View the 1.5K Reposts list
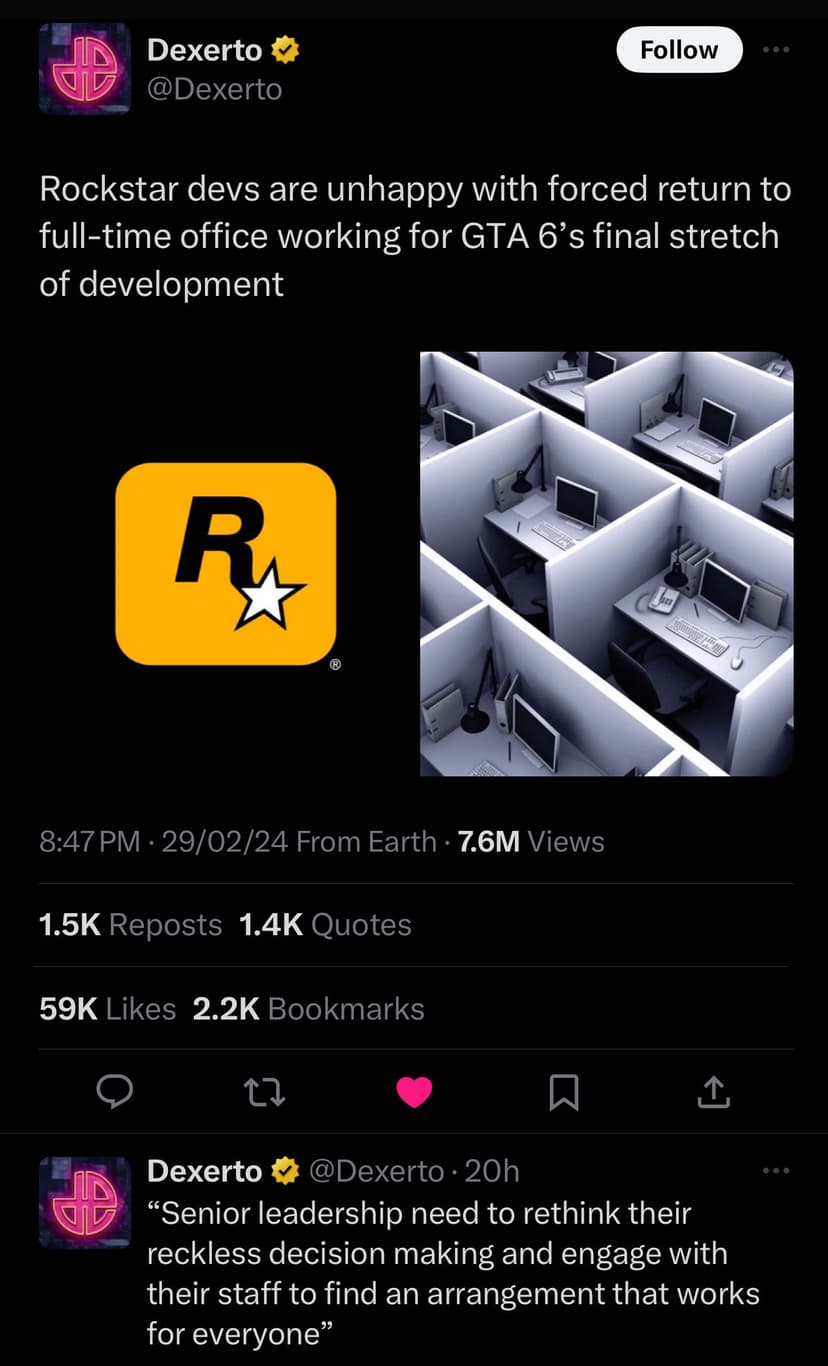 [x=130, y=924]
